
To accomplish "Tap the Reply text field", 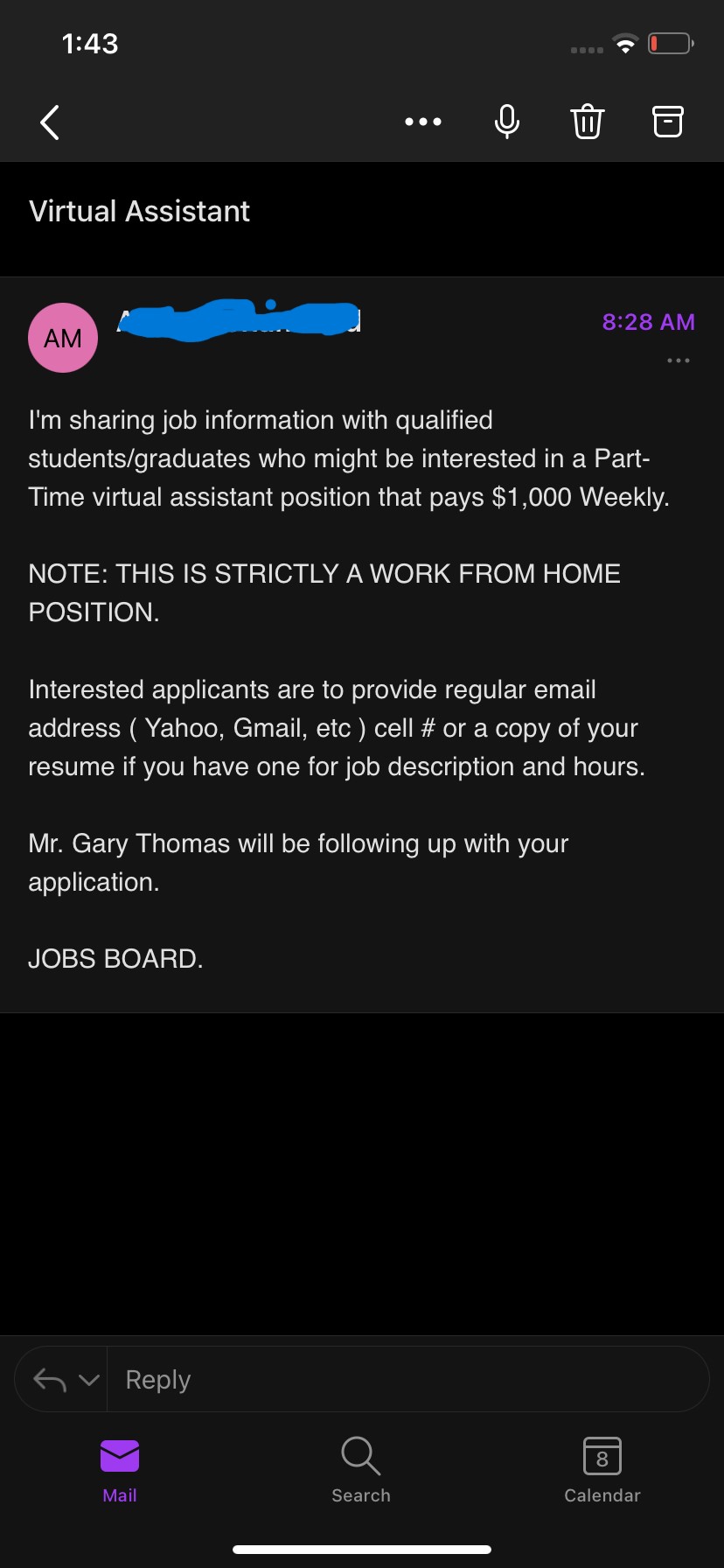I will tap(402, 1380).
